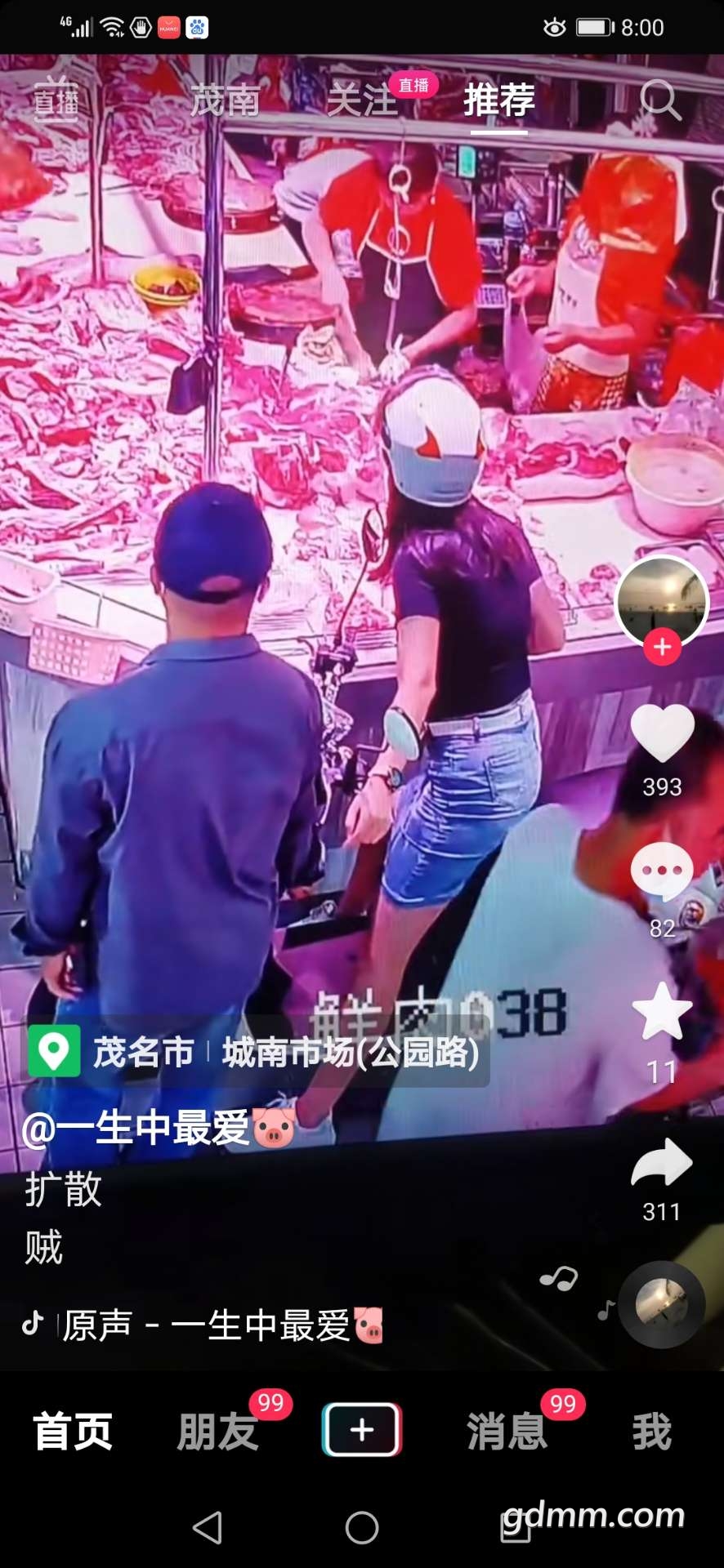Select the 推荐 tab

498,100
